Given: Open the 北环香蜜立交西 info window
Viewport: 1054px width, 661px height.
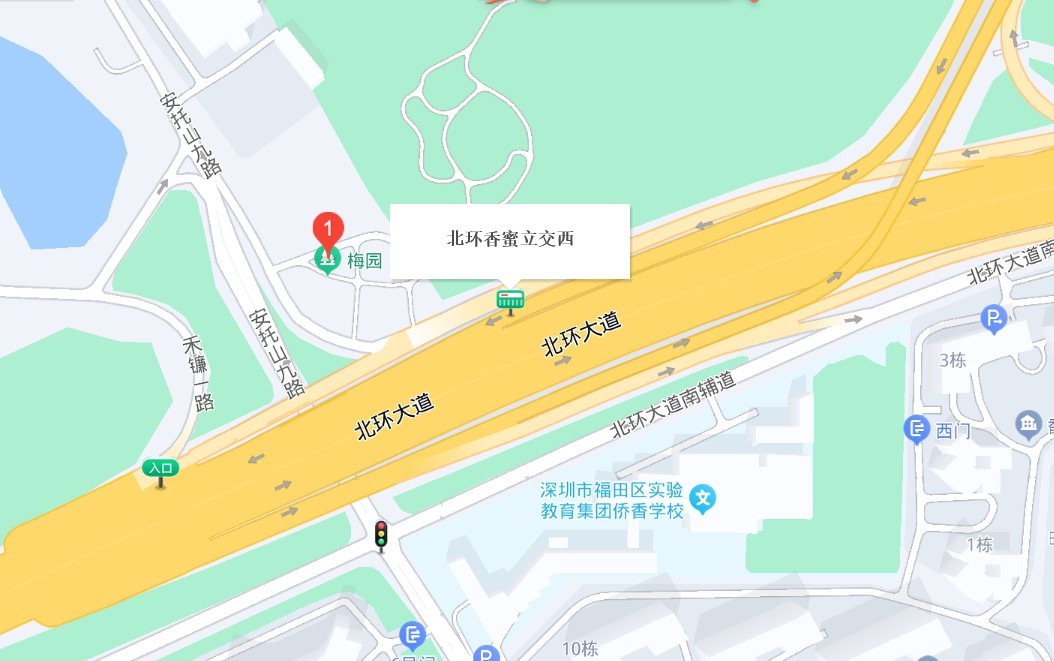Looking at the screenshot, I should click(x=510, y=240).
